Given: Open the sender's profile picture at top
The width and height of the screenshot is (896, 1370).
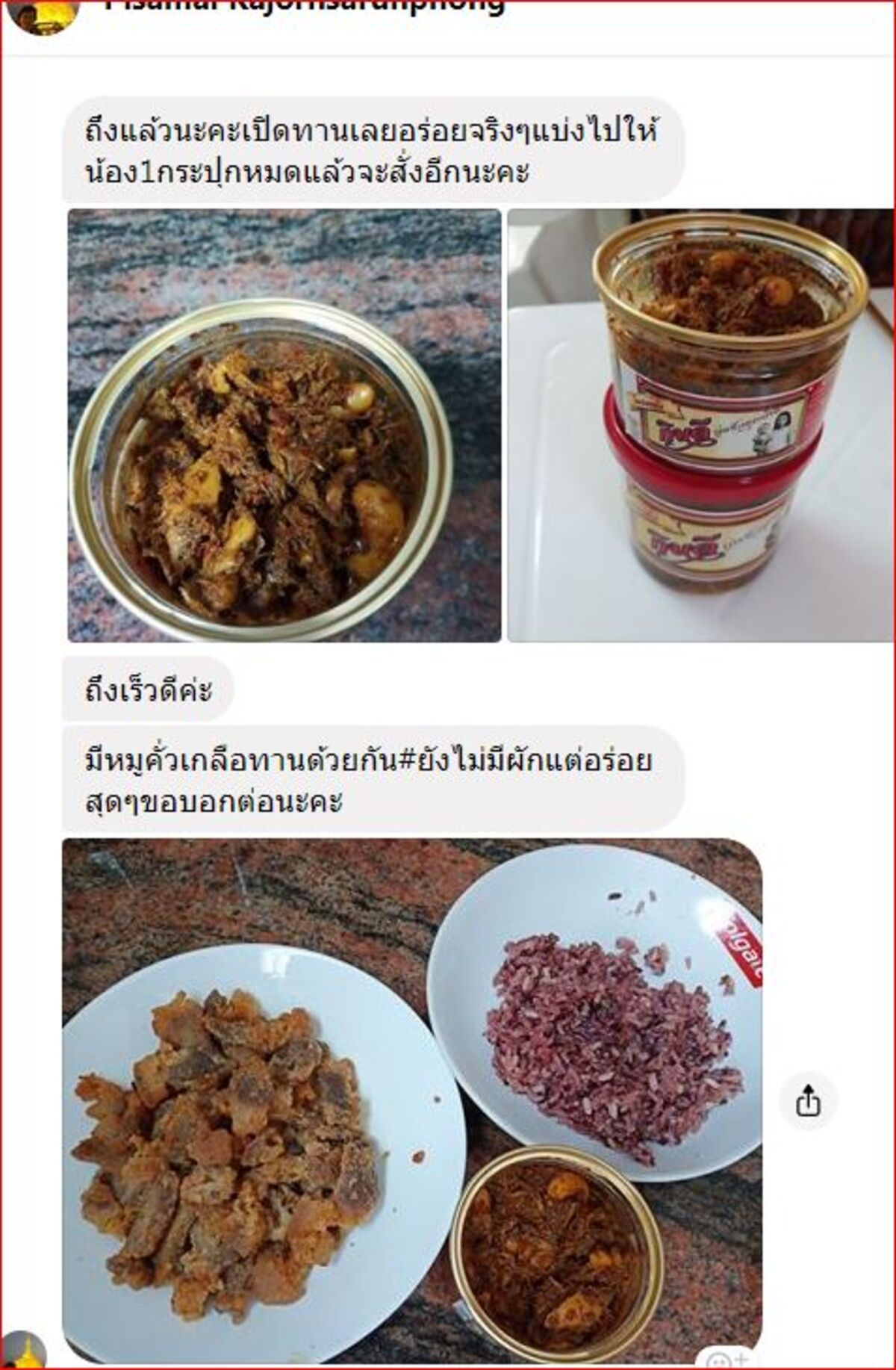Looking at the screenshot, I should (43, 15).
